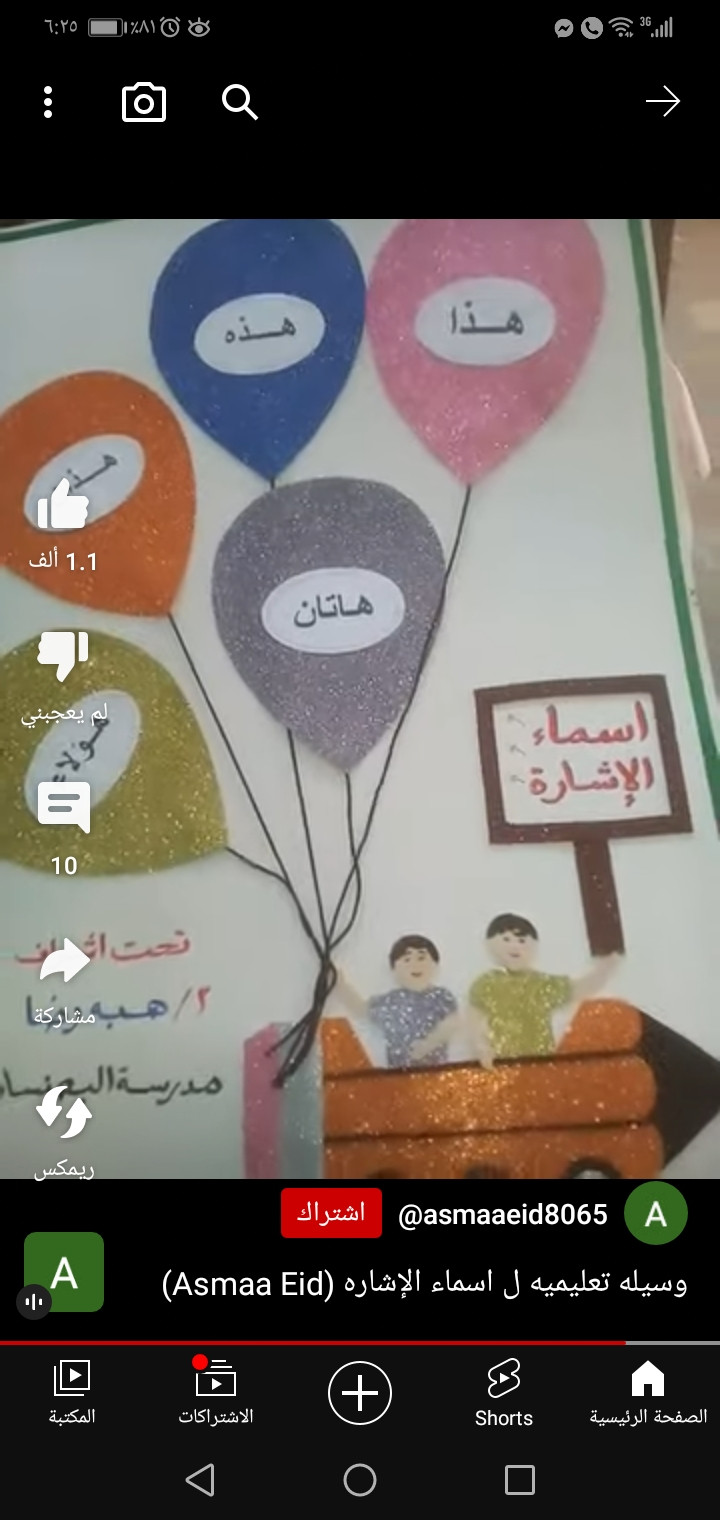Like this Short video
The width and height of the screenshot is (720, 1520).
(63, 503)
